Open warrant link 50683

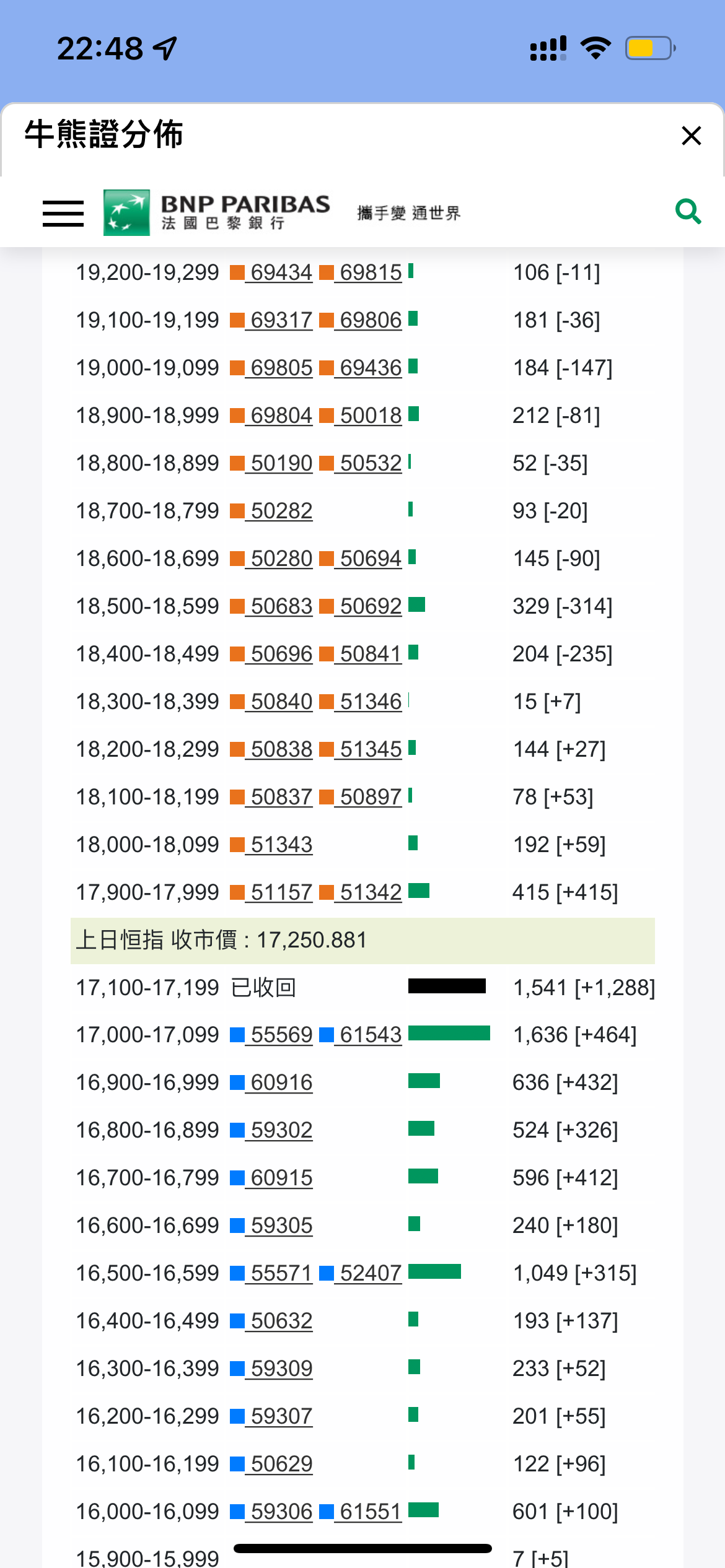click(x=281, y=606)
